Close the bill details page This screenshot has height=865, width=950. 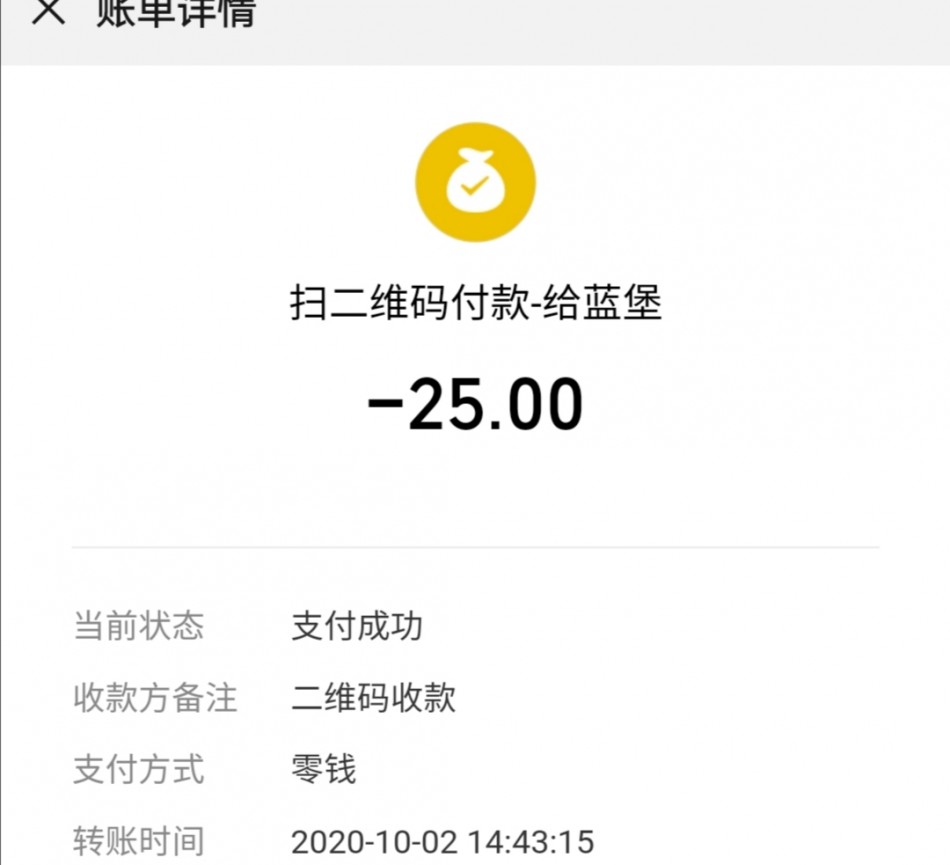(47, 12)
